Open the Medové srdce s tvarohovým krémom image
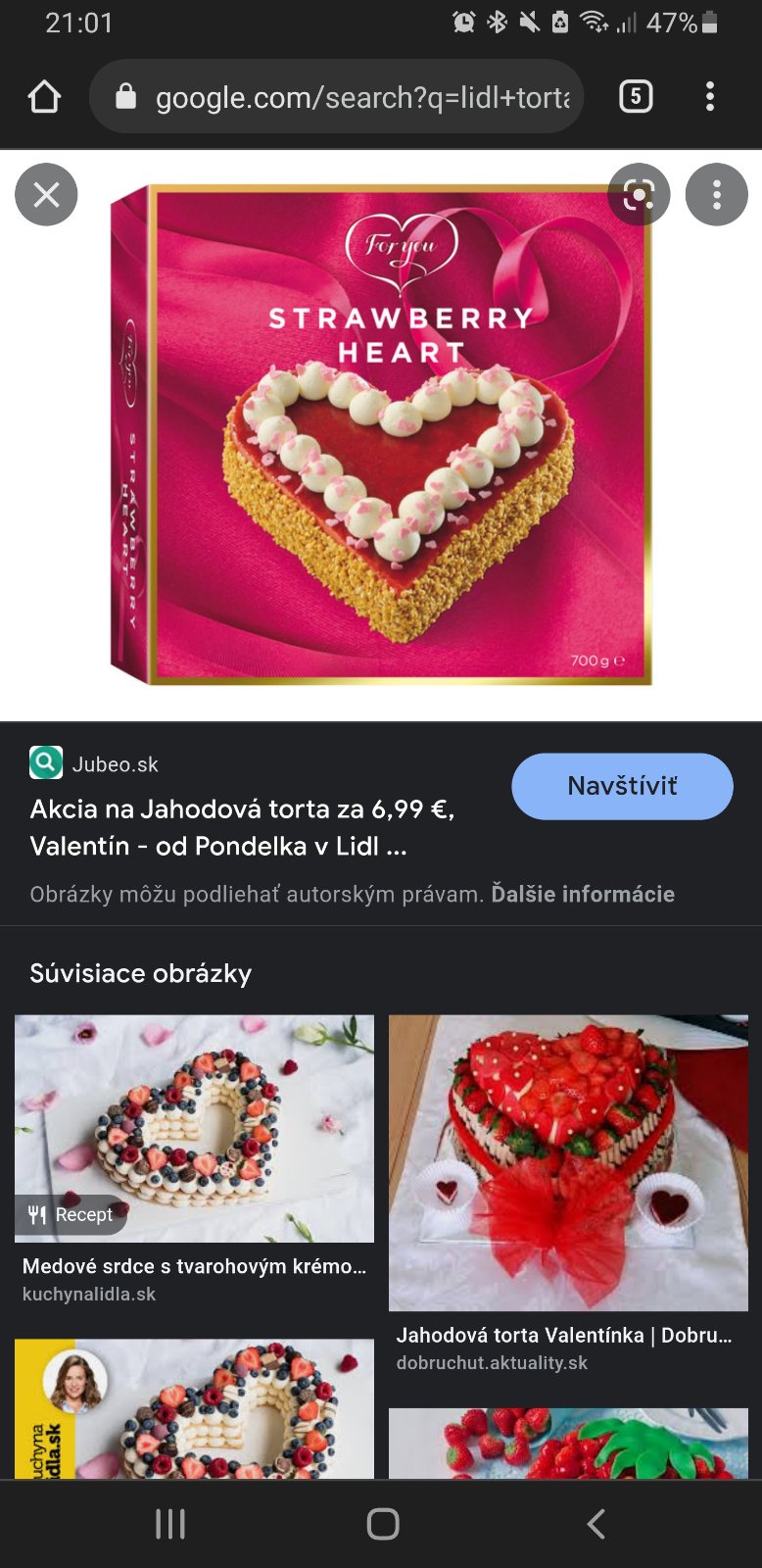The width and height of the screenshot is (762, 1568). [194, 1128]
